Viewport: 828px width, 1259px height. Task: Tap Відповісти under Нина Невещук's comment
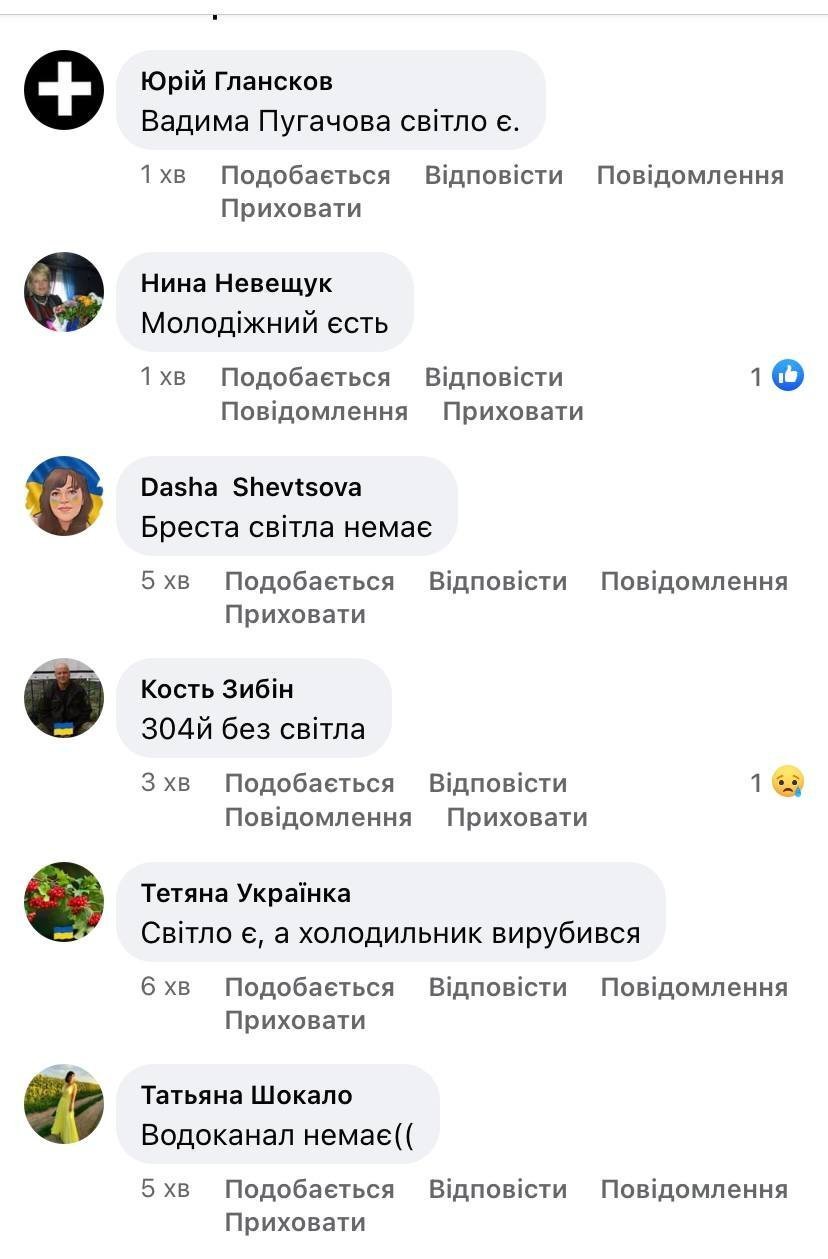(493, 377)
